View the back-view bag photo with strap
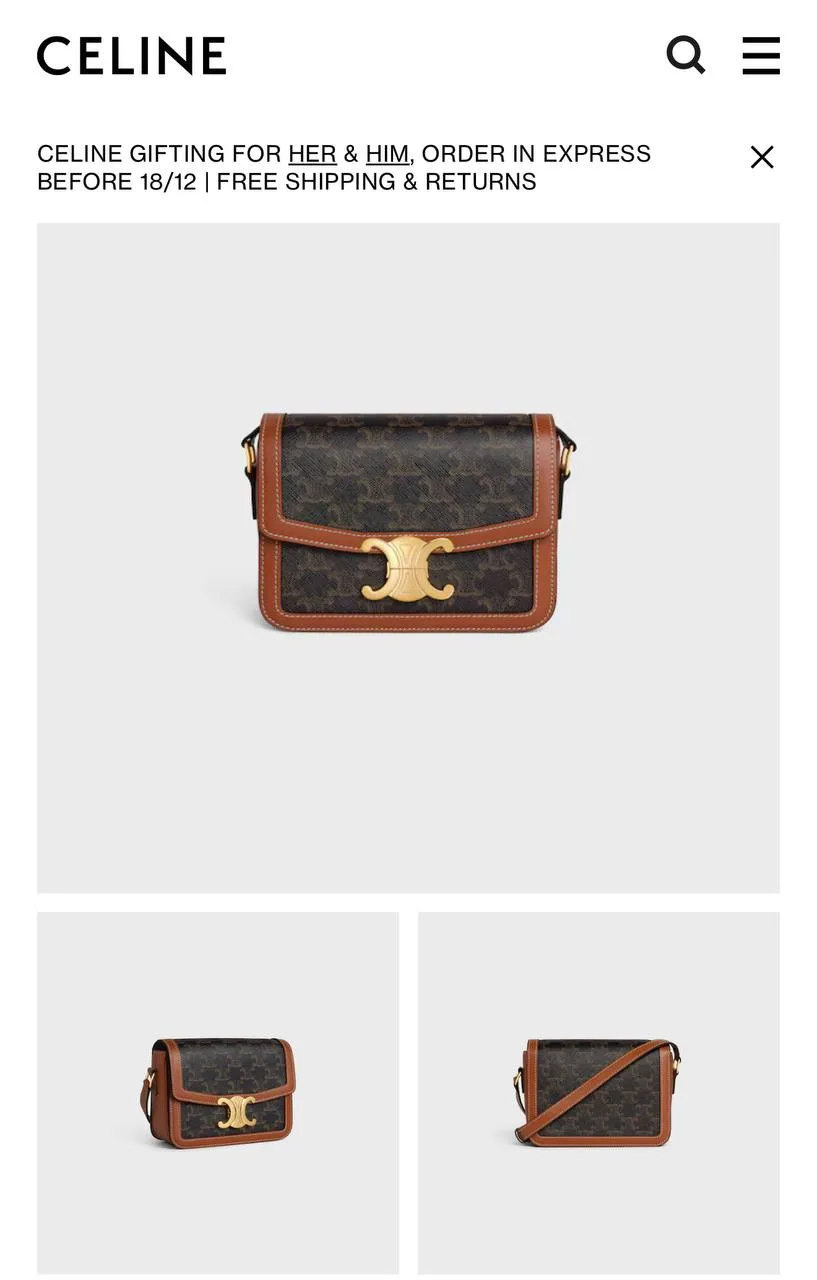This screenshot has height=1280, width=817. pos(598,1092)
